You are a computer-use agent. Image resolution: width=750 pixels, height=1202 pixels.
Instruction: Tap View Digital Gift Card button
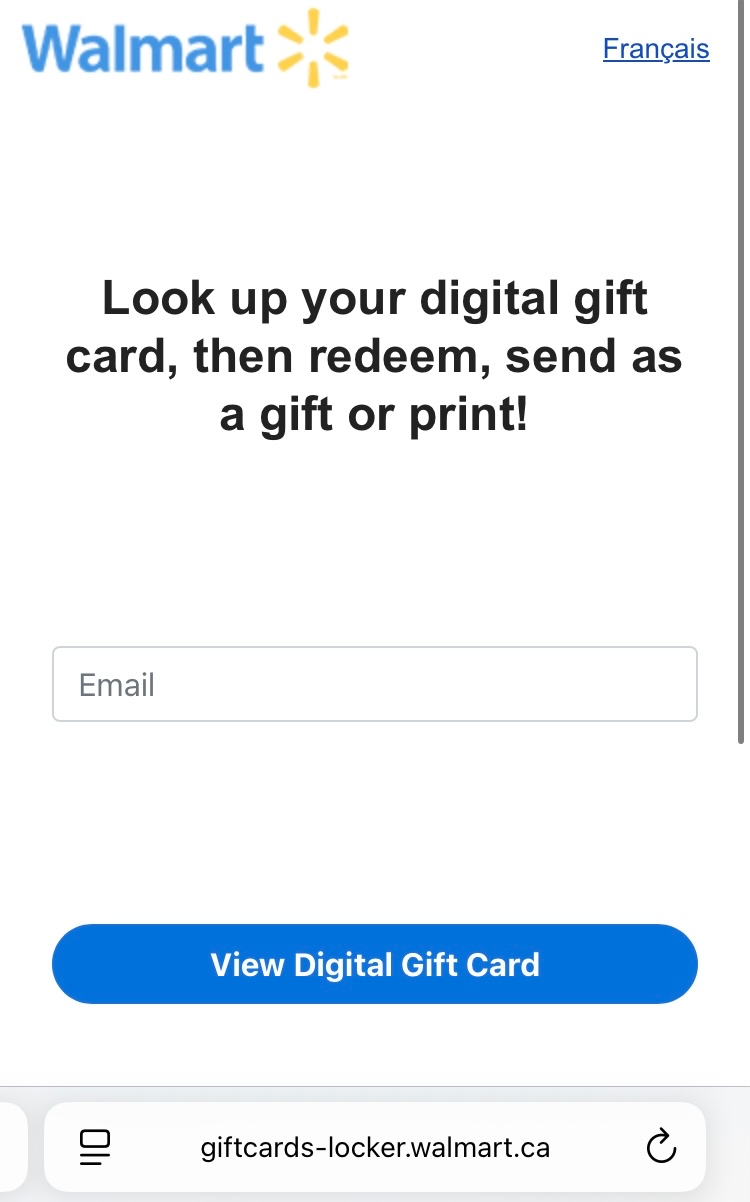point(374,964)
